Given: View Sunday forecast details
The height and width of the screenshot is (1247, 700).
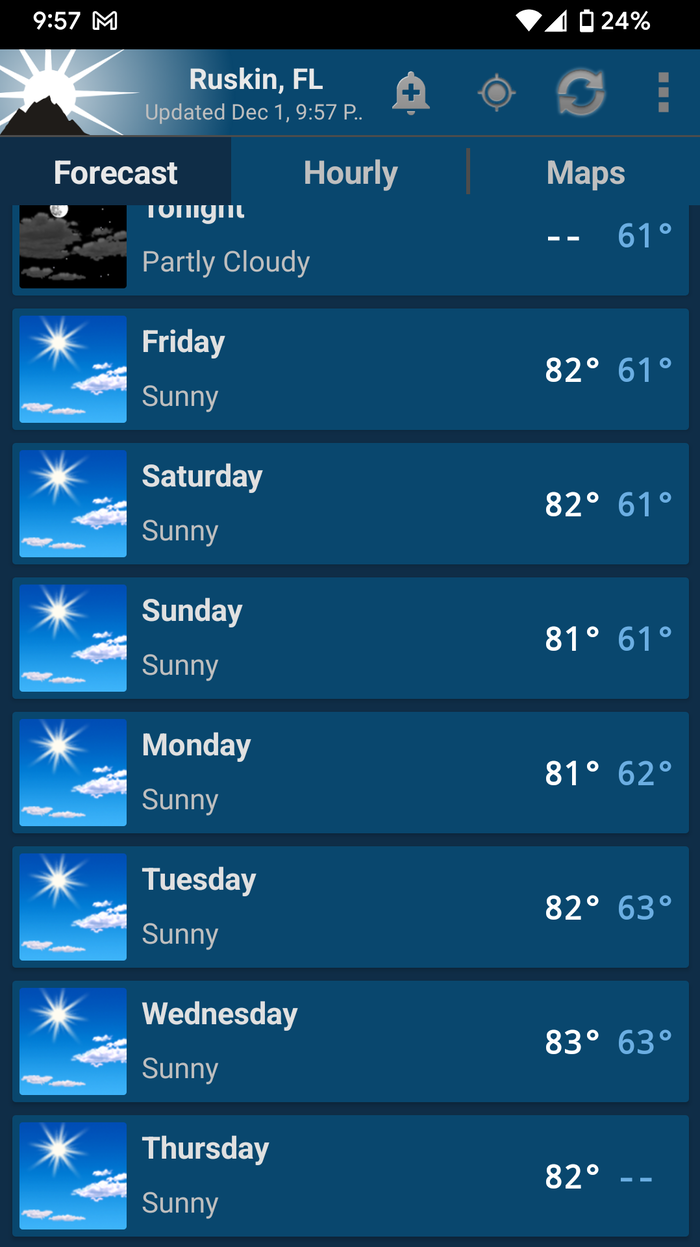Looking at the screenshot, I should point(350,638).
